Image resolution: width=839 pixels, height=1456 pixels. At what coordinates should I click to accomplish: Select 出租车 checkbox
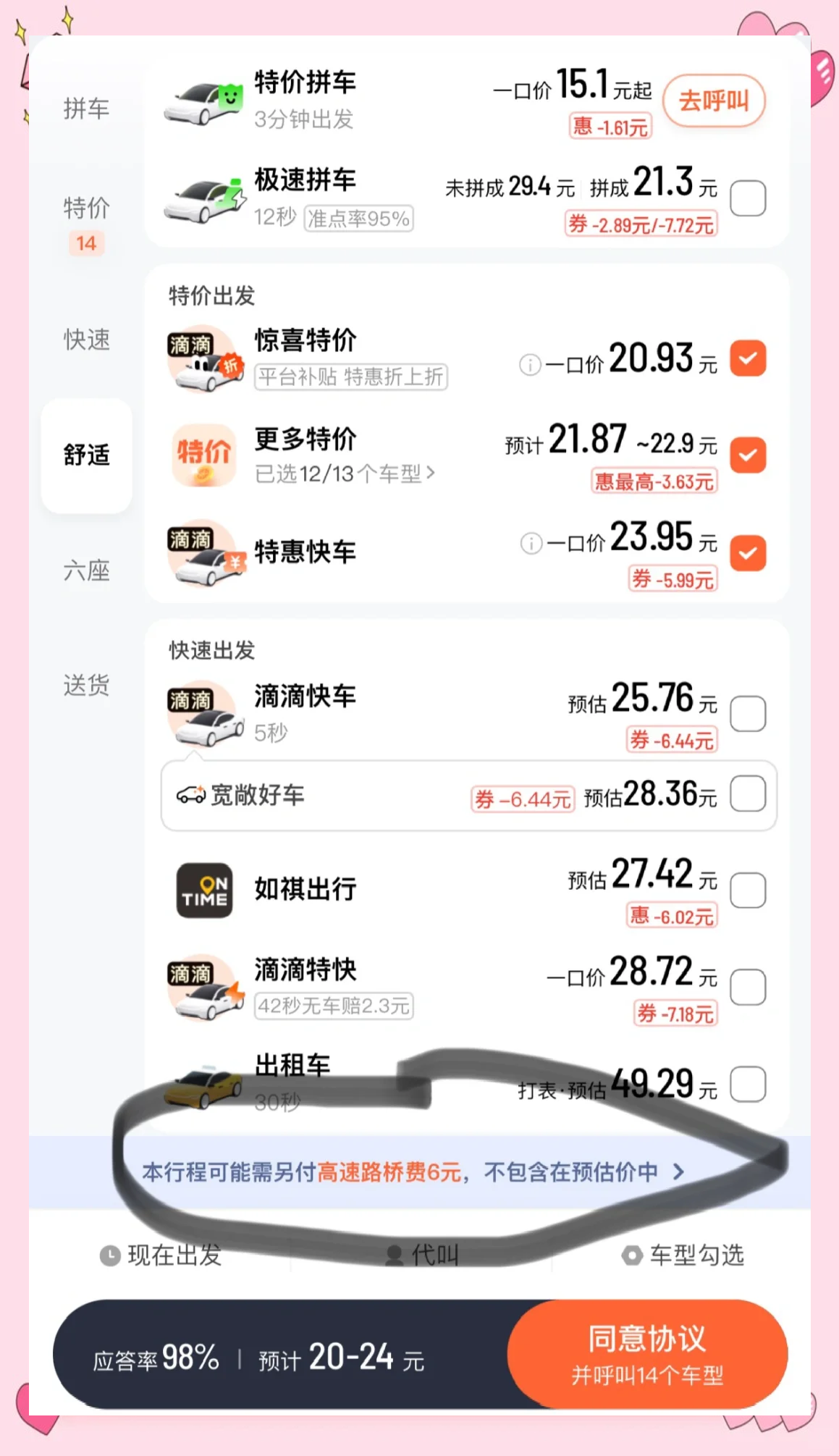tap(748, 1084)
